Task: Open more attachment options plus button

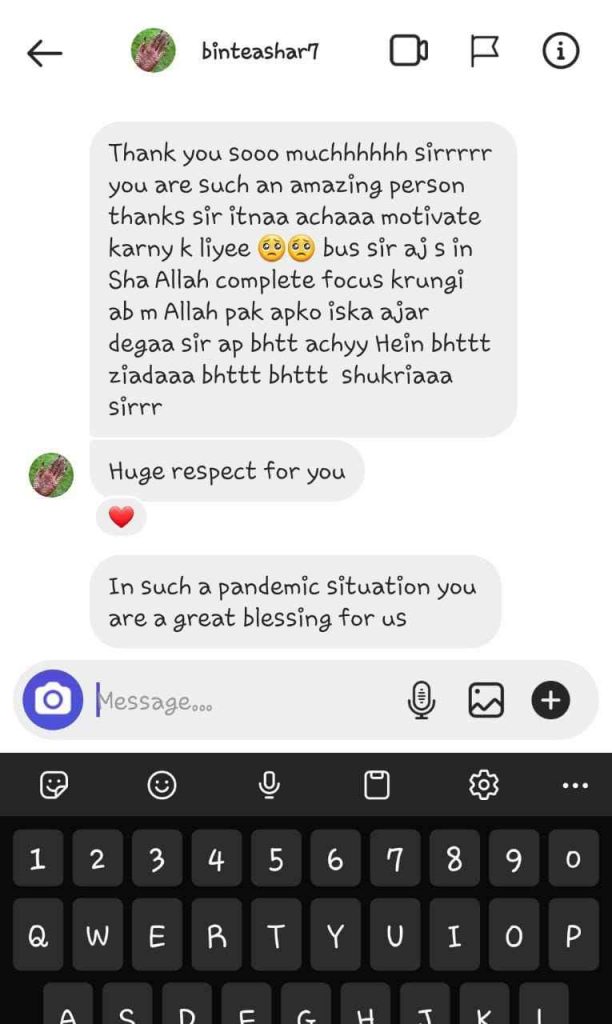Action: point(550,701)
